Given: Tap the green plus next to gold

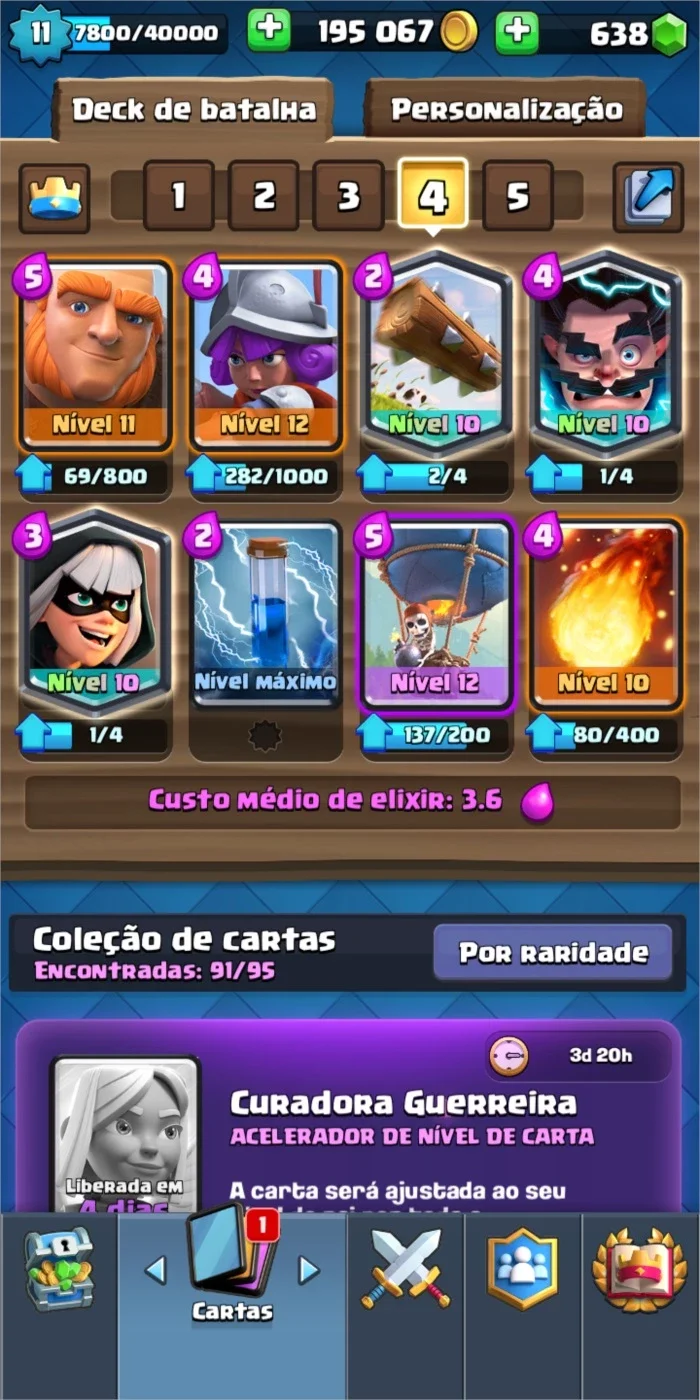Looking at the screenshot, I should tap(269, 32).
